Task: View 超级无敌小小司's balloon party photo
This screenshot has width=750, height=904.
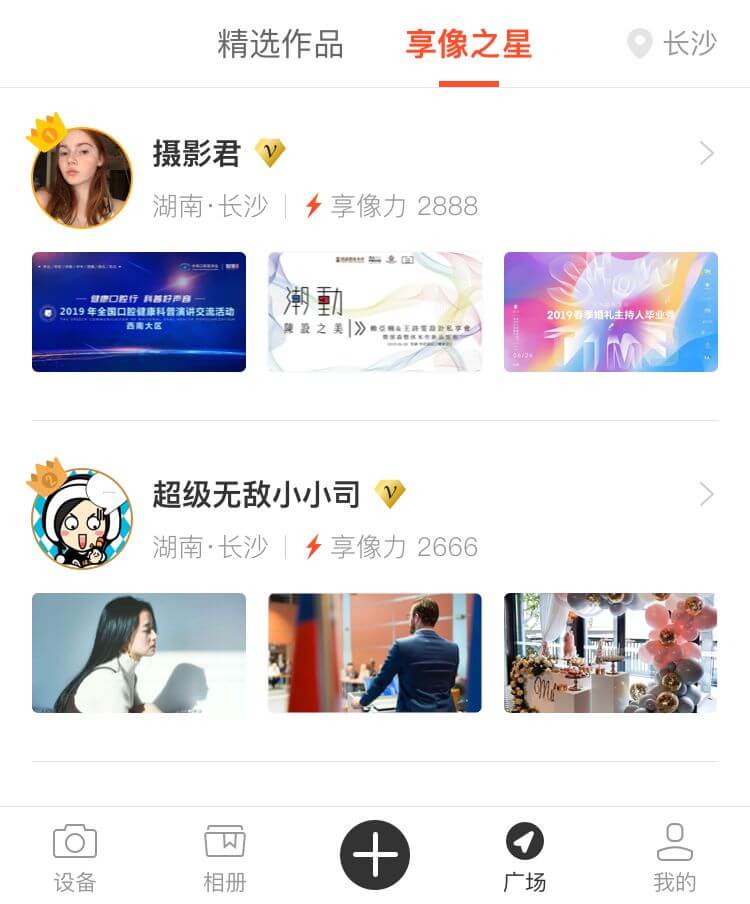Action: [611, 653]
